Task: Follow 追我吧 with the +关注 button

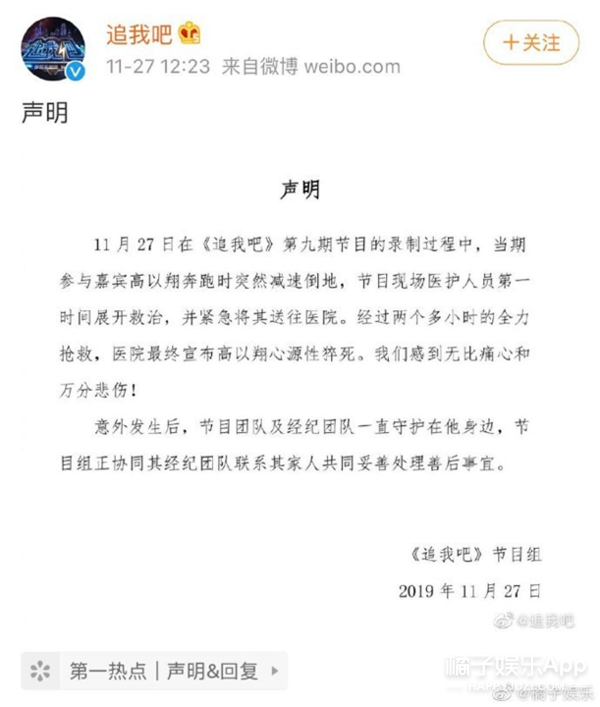Action: pyautogui.click(x=531, y=43)
